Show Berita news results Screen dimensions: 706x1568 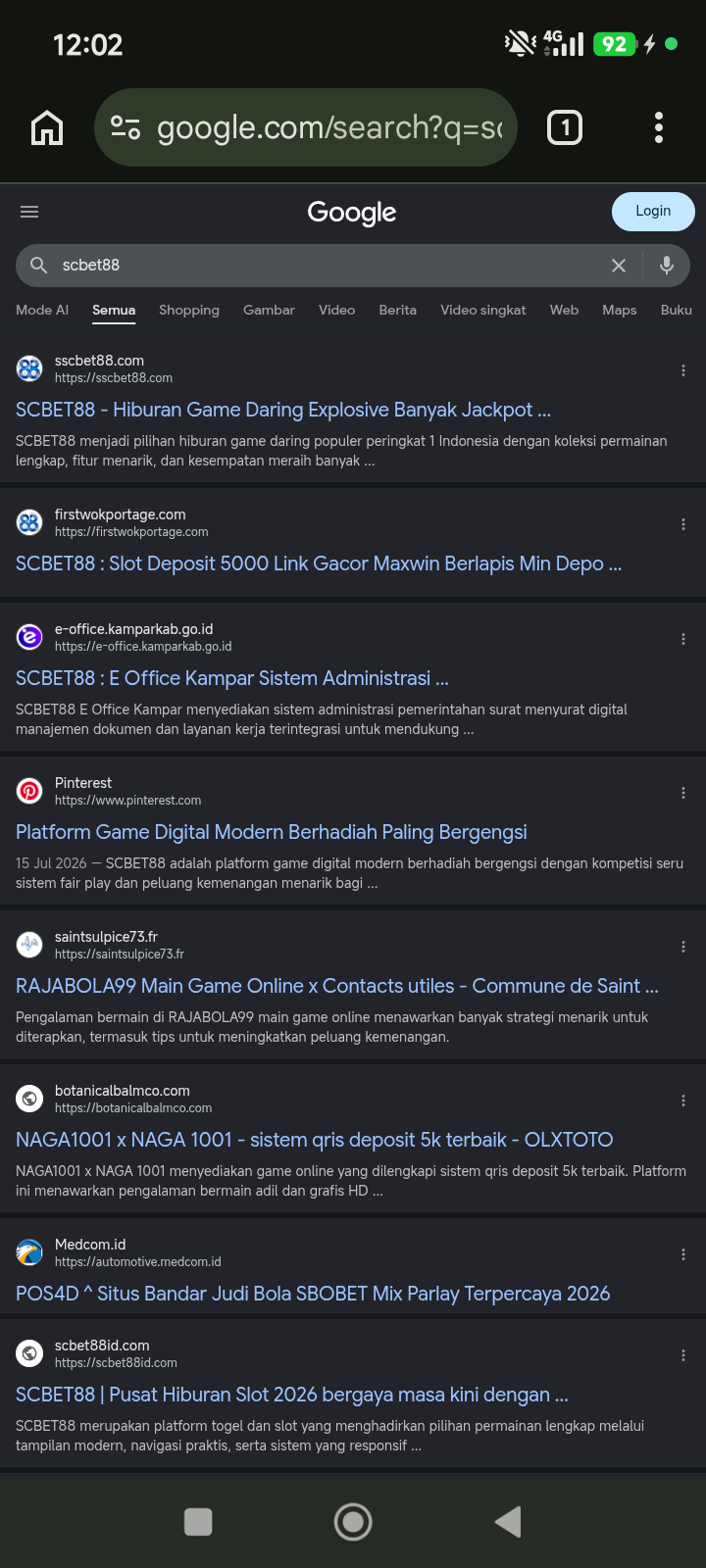tap(398, 310)
